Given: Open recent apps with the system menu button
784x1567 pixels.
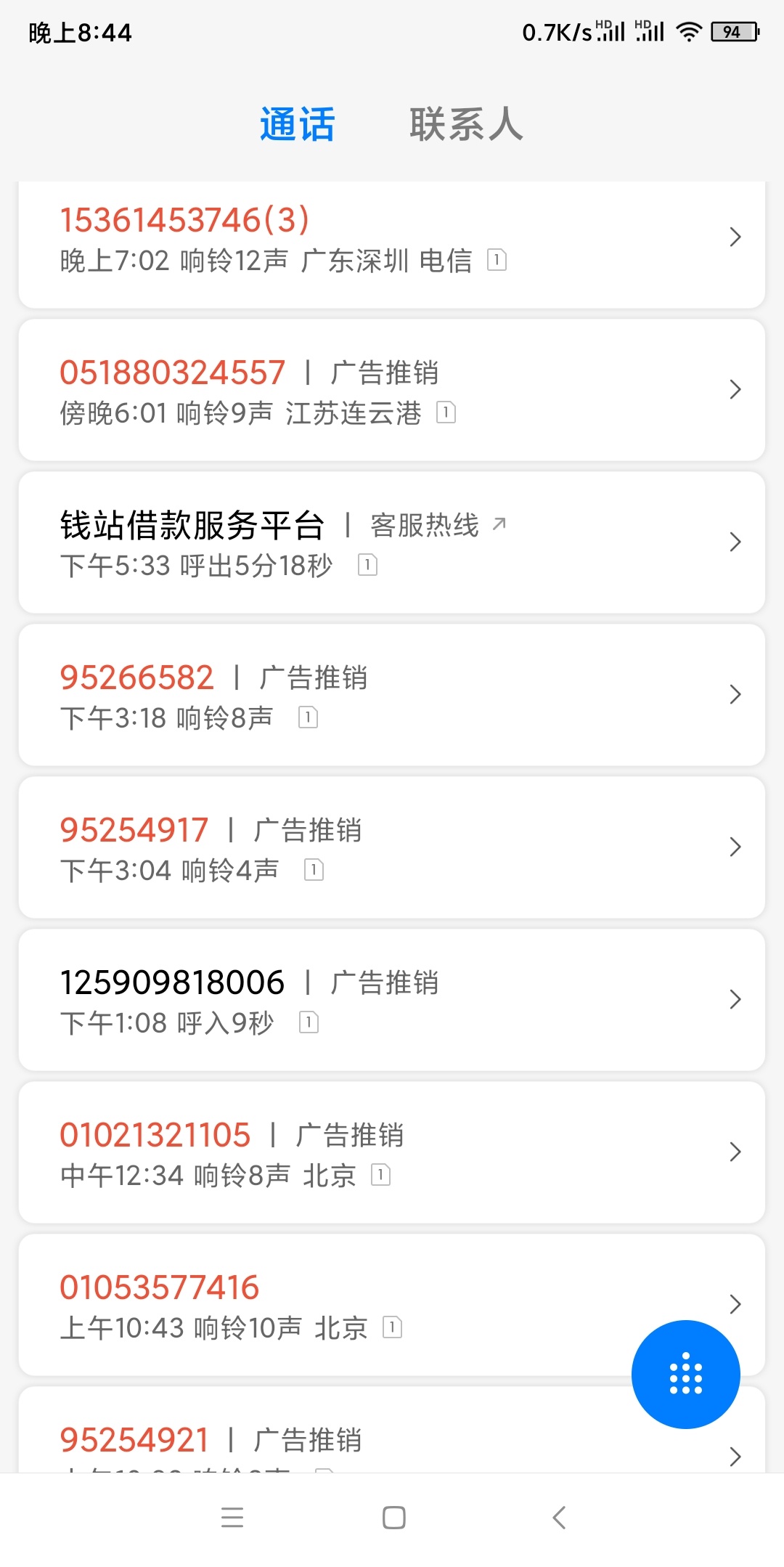Looking at the screenshot, I should click(232, 1518).
